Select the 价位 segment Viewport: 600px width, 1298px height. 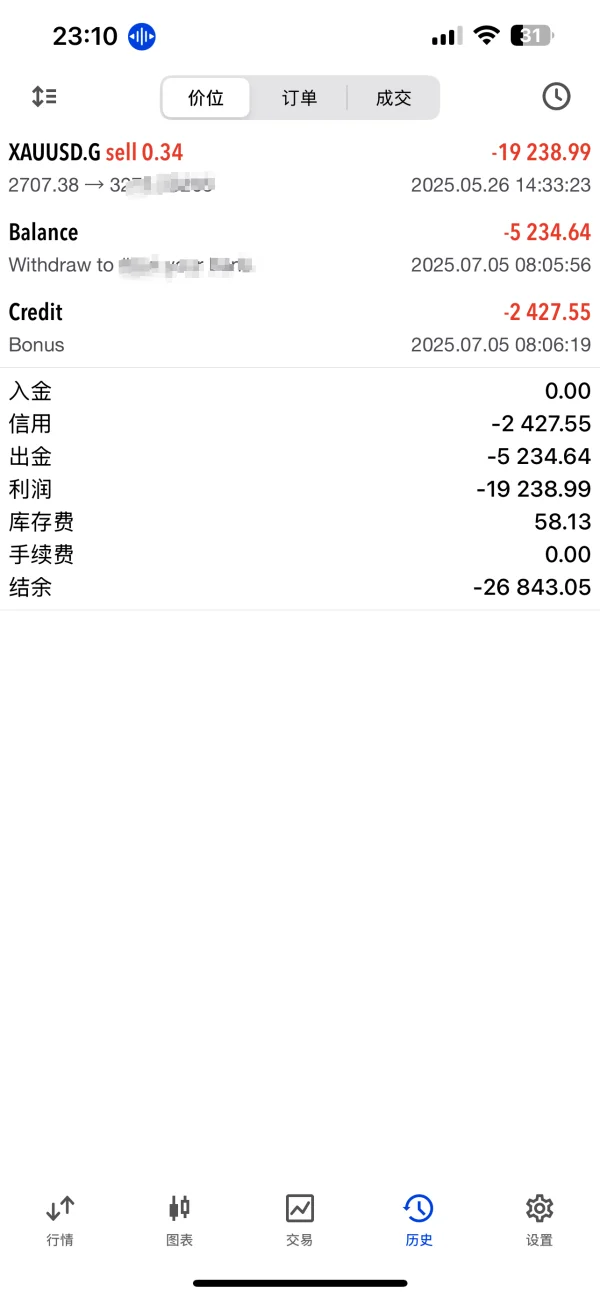(x=206, y=98)
